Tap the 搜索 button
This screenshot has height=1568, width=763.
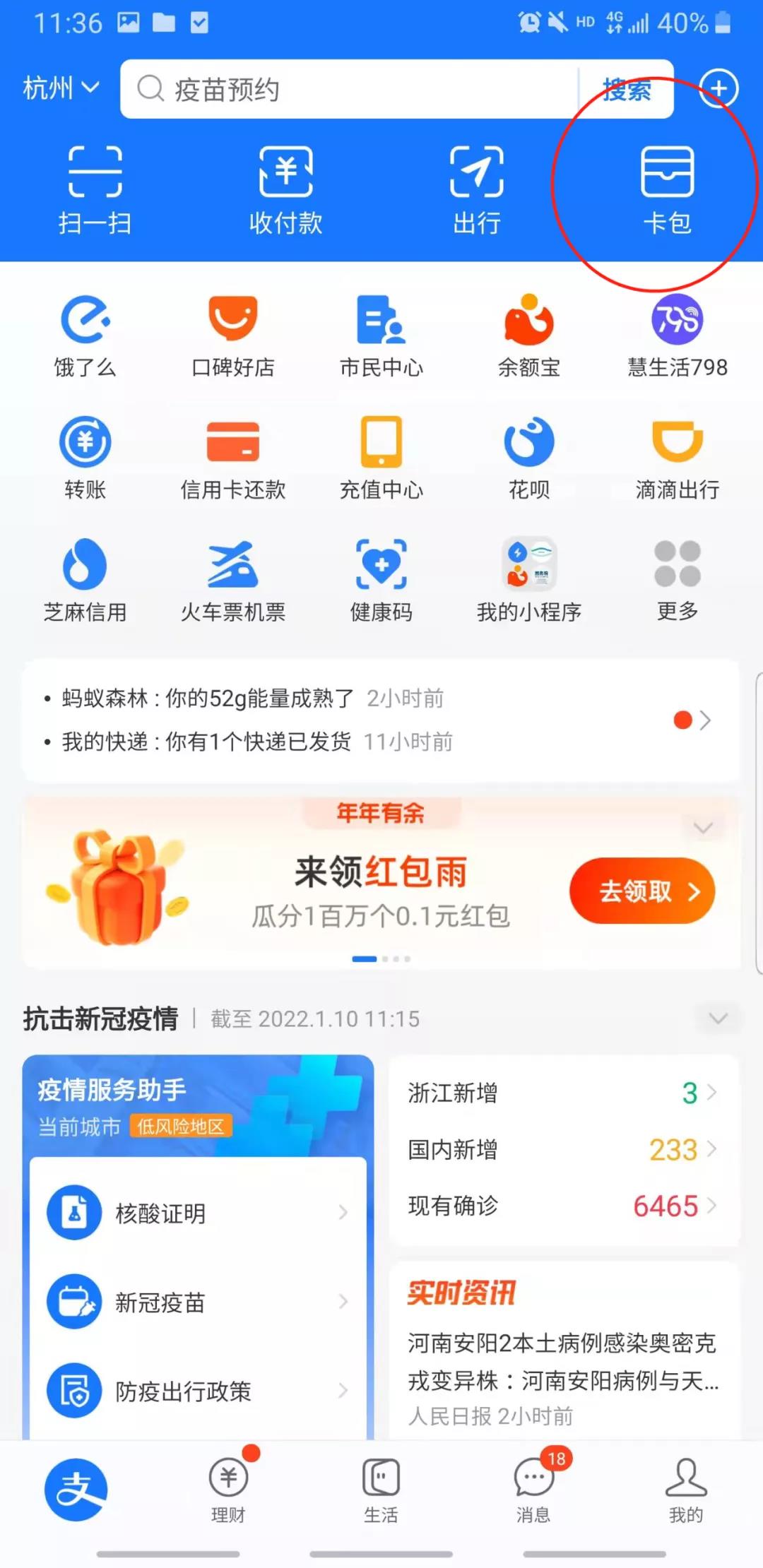click(626, 90)
